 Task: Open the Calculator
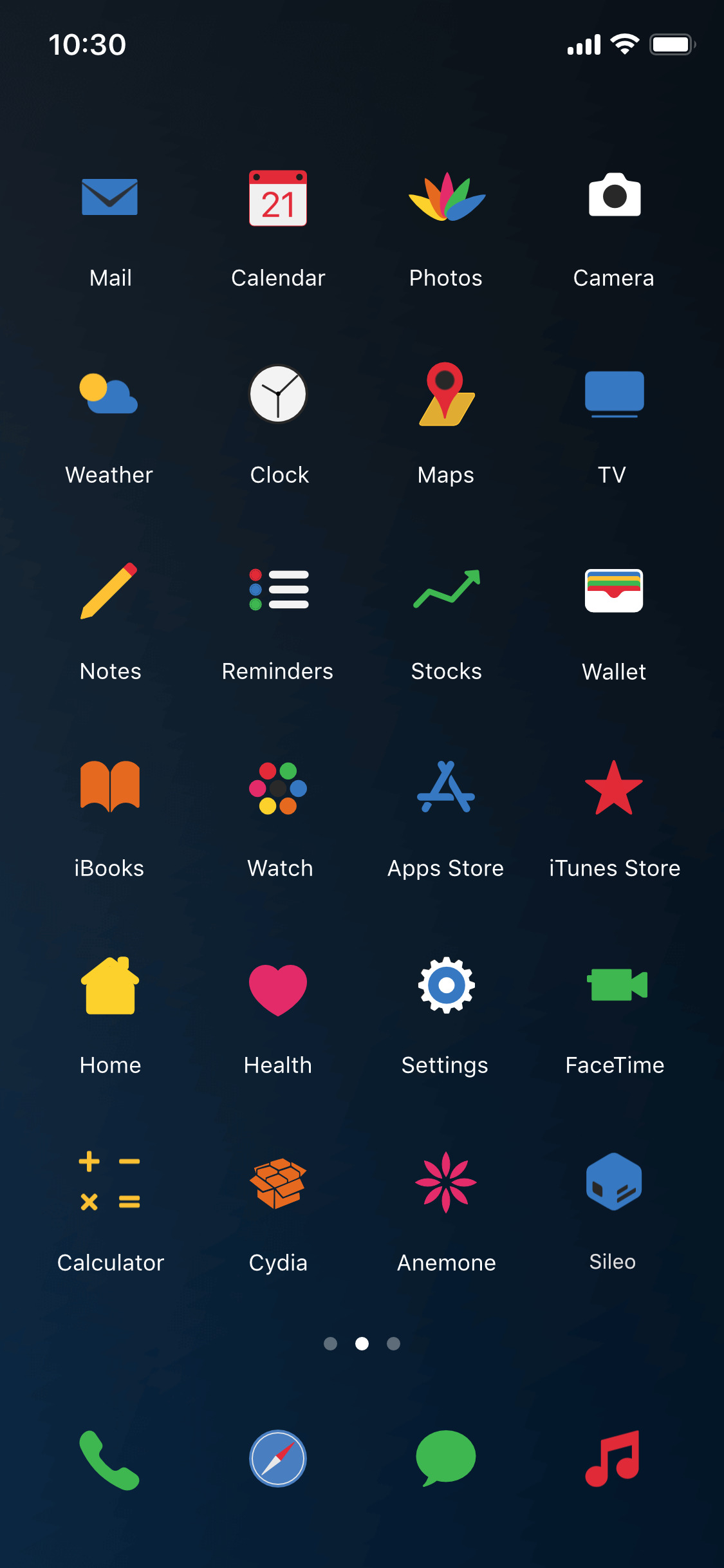[109, 1182]
